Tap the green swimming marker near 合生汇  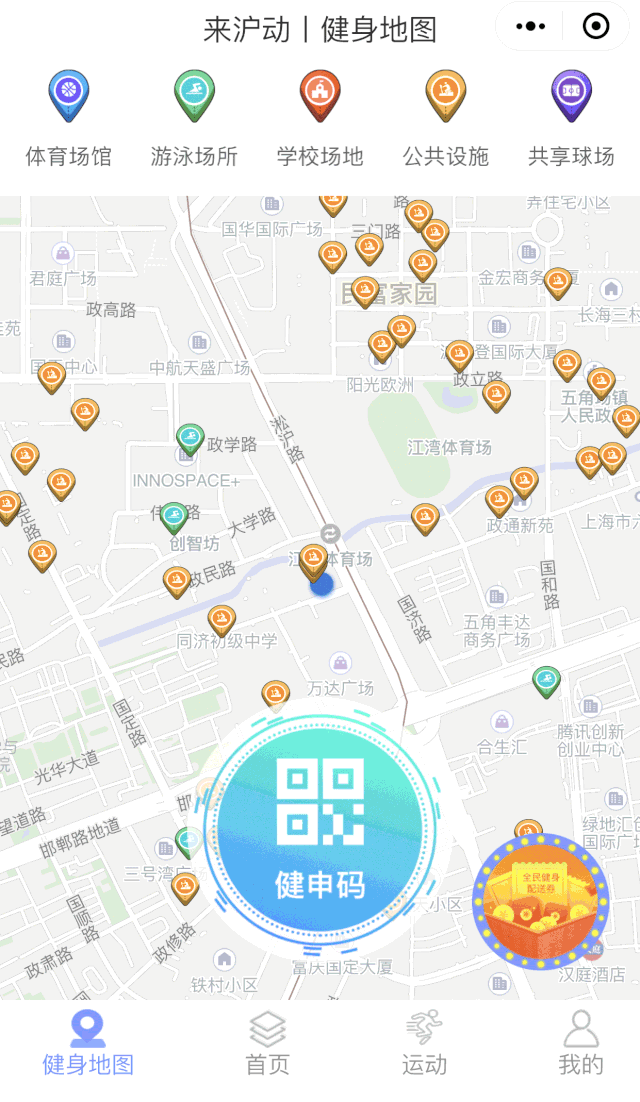tap(546, 681)
